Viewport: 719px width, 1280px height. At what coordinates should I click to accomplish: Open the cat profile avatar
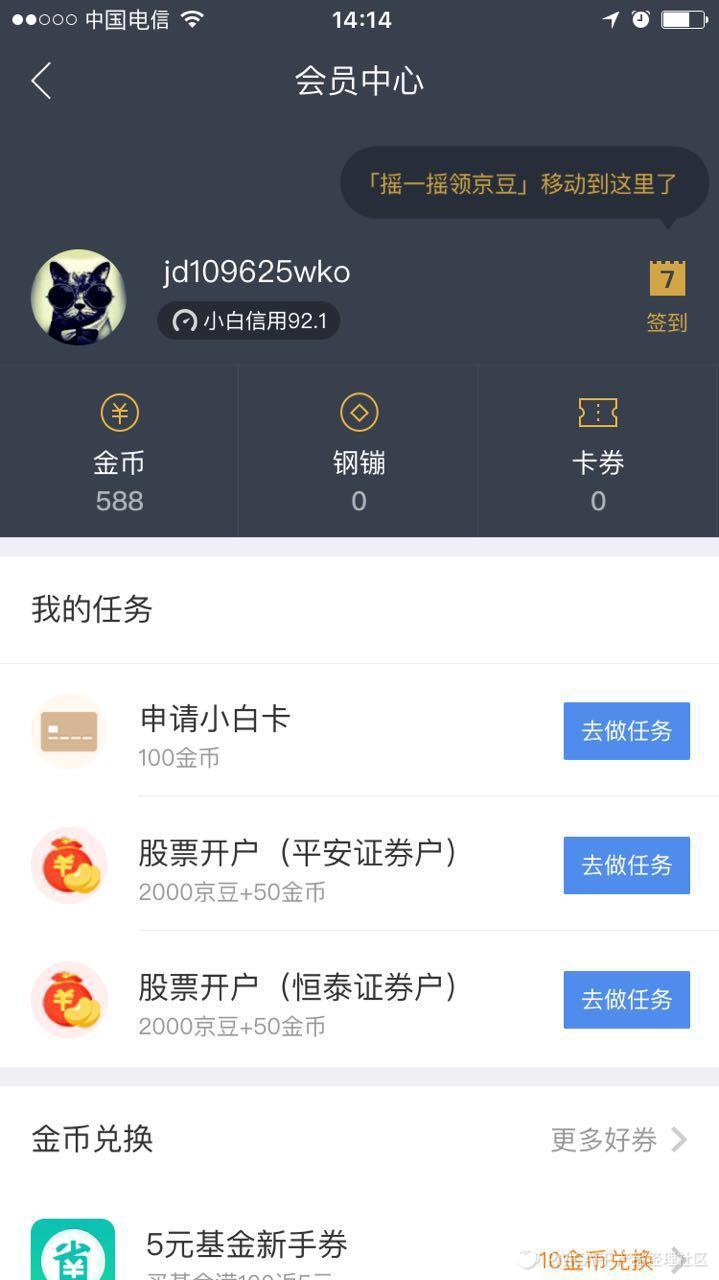78,297
